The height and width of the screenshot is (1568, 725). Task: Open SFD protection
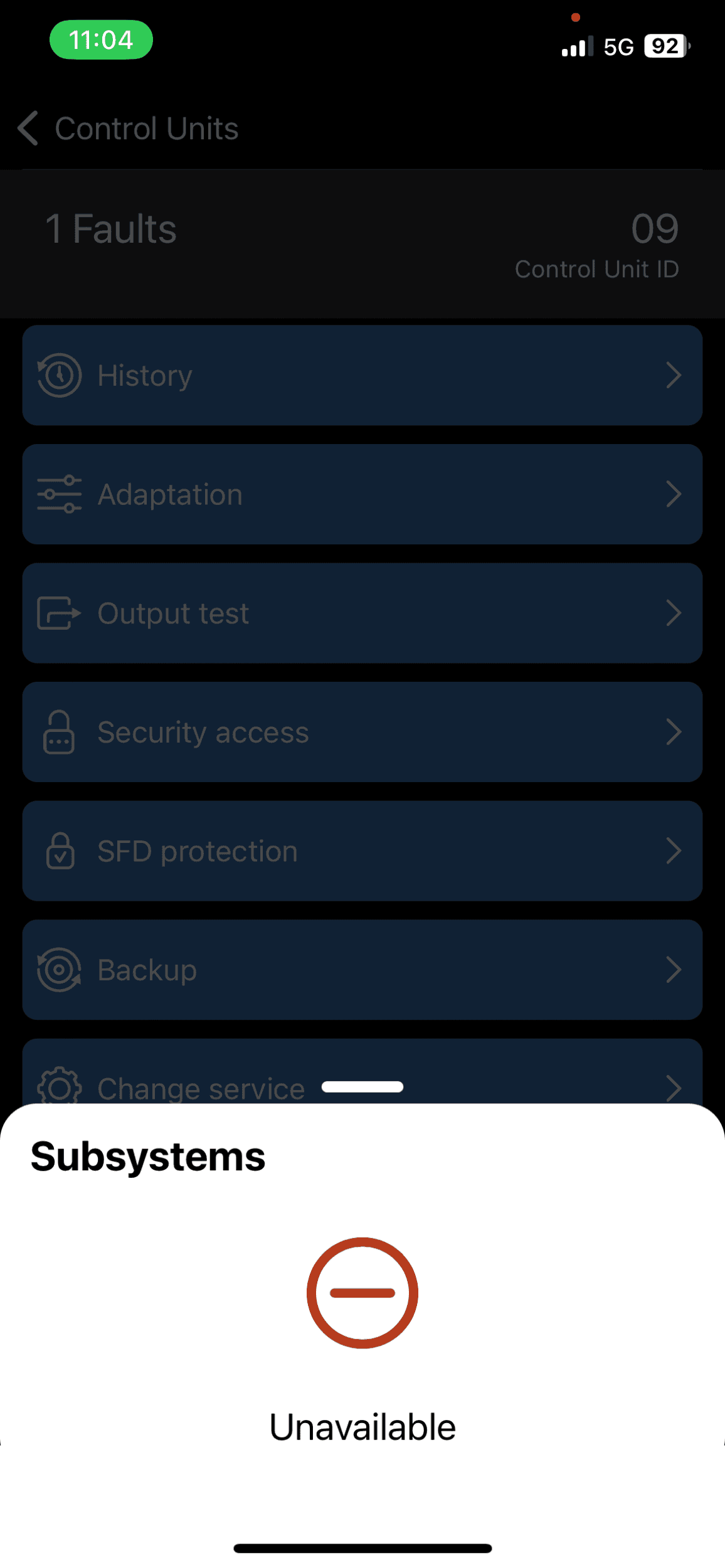362,851
